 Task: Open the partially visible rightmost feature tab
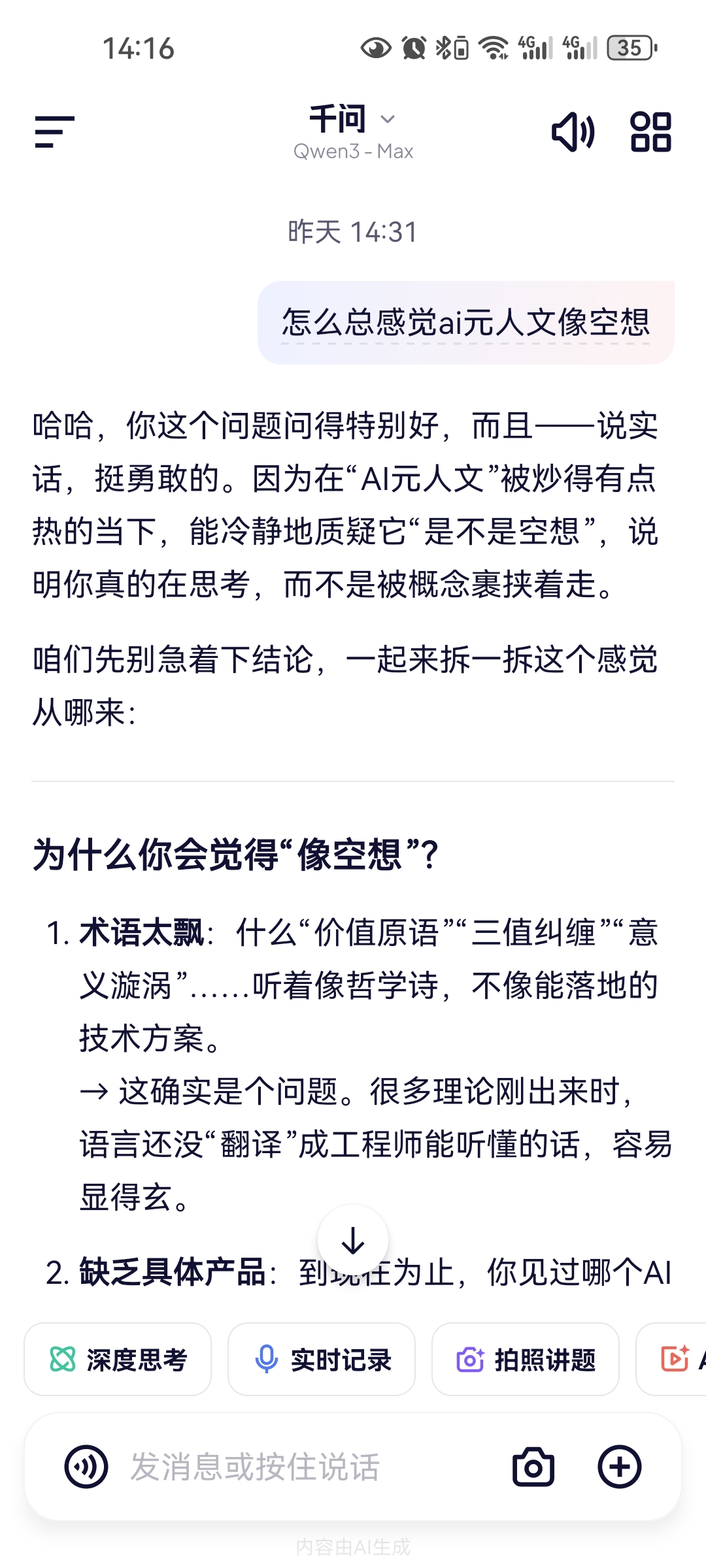coord(680,1360)
